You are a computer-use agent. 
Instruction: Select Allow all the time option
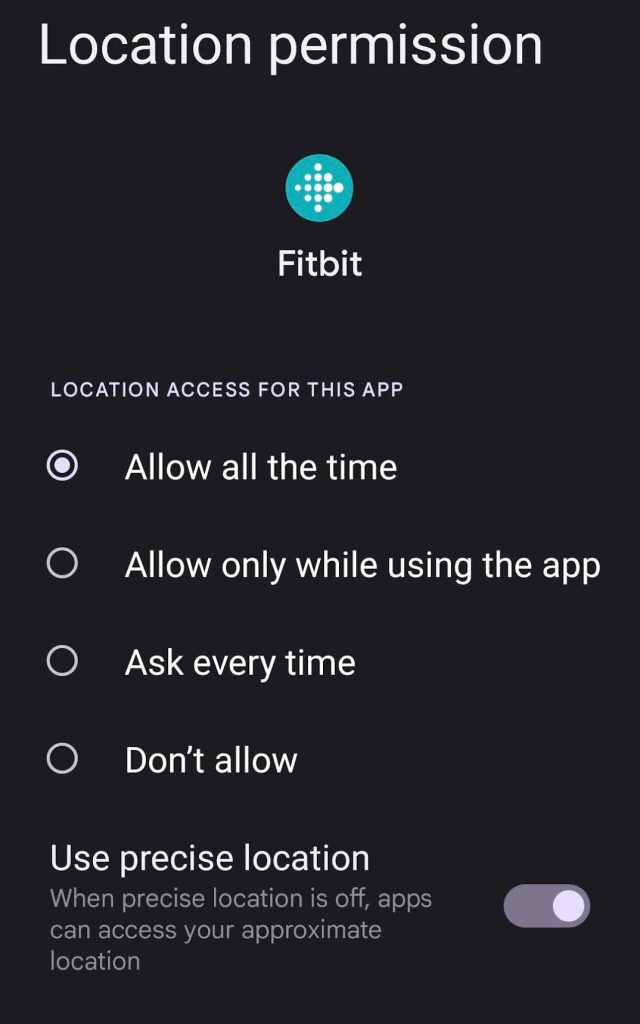tap(62, 467)
